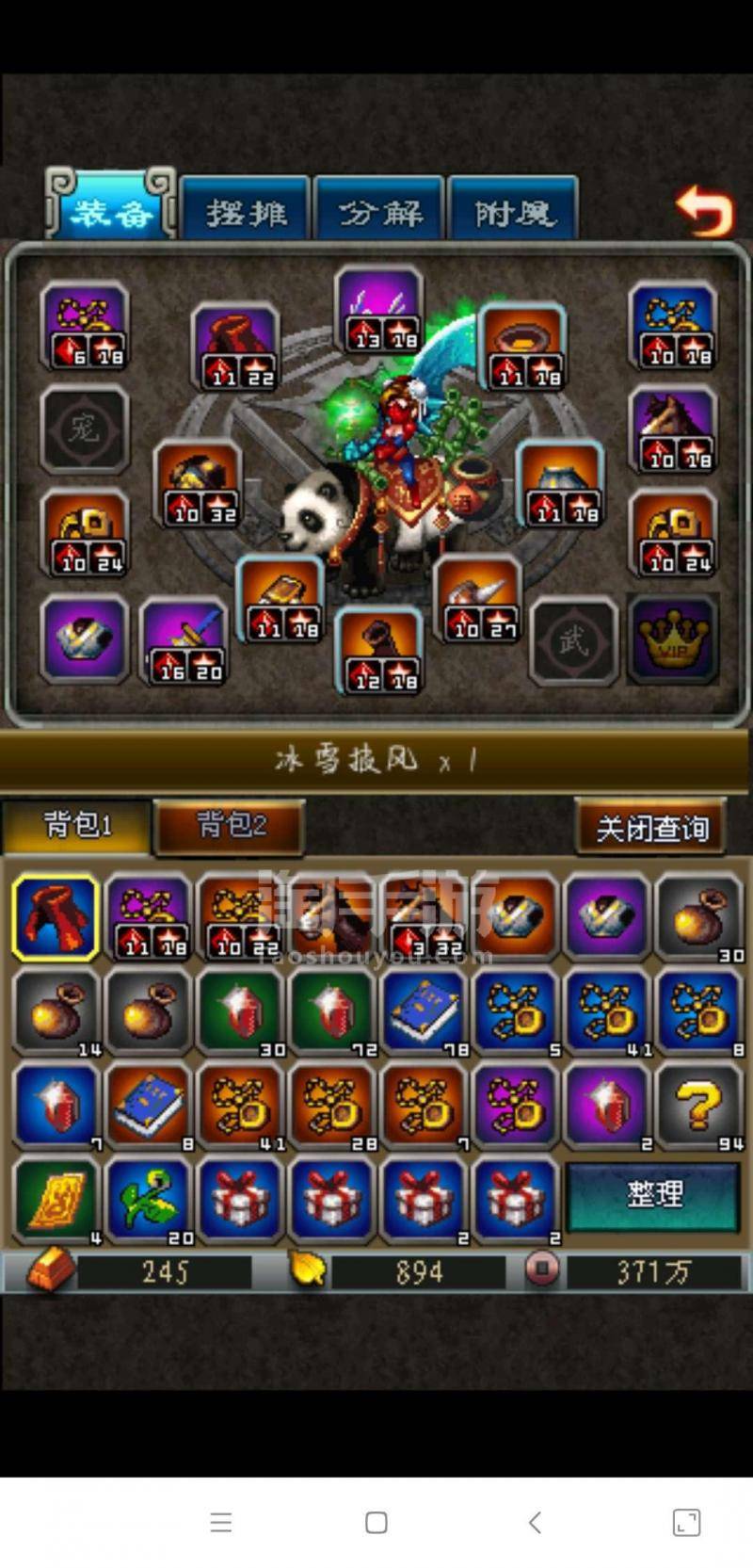Select the highlighted red cloak item
This screenshot has height=1568, width=753.
[55, 917]
